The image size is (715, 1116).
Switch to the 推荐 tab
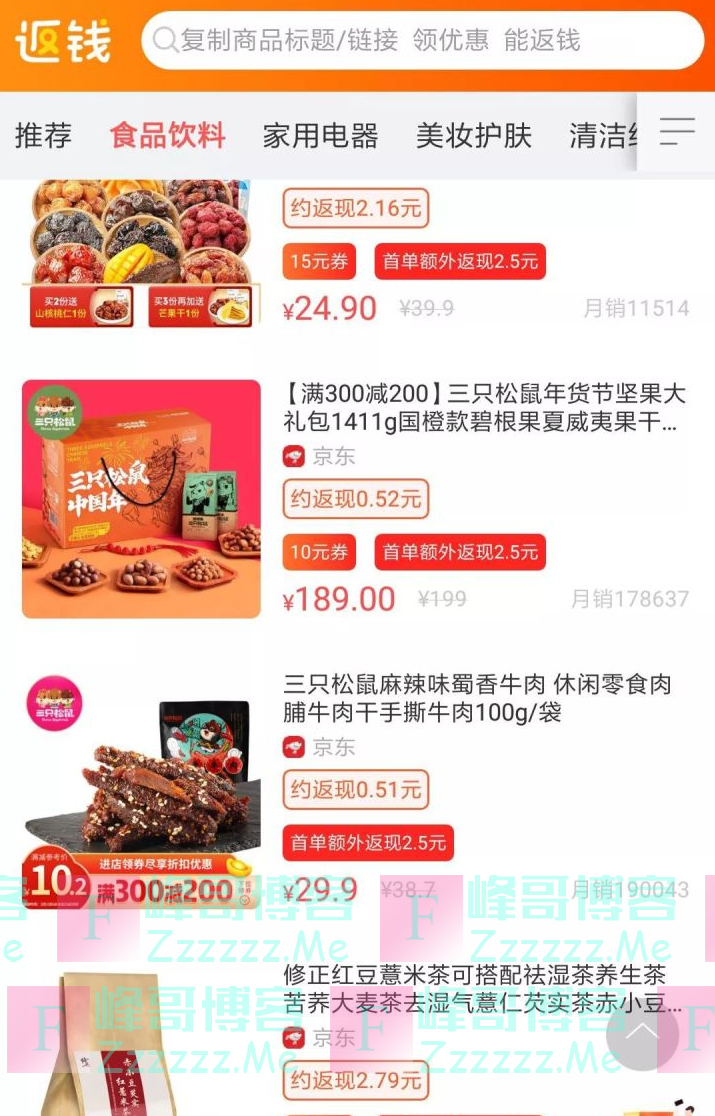click(x=43, y=135)
